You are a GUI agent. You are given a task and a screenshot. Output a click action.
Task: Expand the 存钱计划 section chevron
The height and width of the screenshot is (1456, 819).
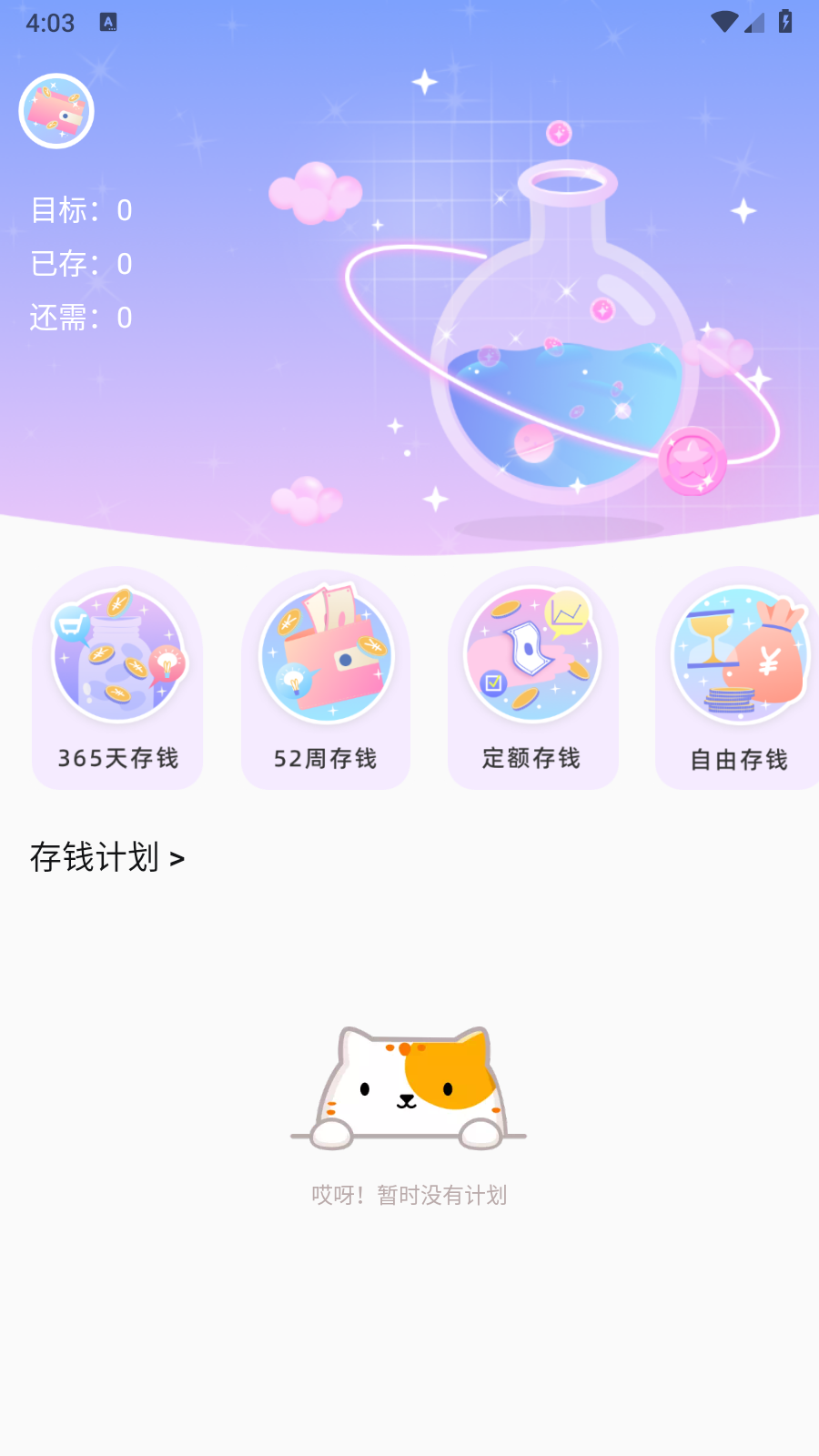tap(178, 858)
